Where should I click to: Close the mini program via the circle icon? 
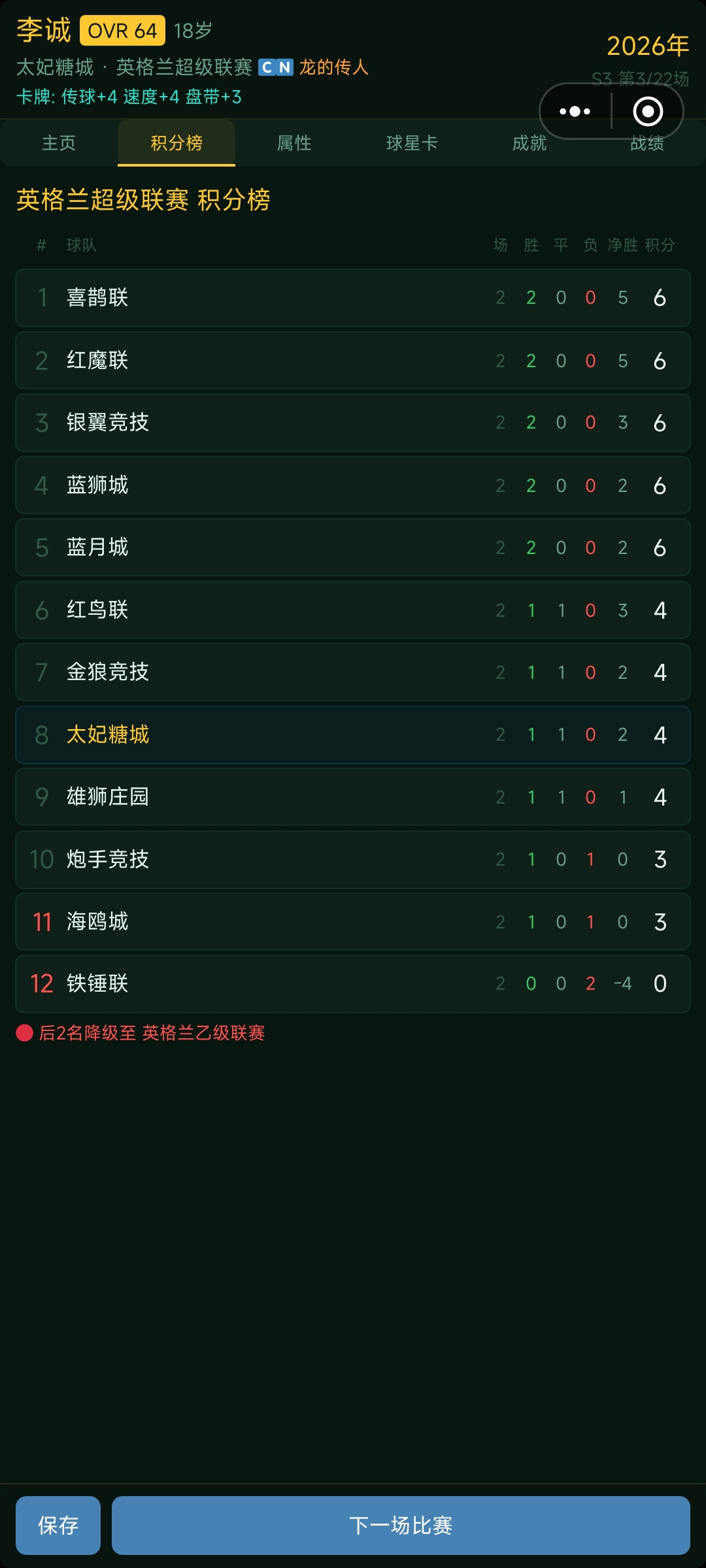point(648,111)
